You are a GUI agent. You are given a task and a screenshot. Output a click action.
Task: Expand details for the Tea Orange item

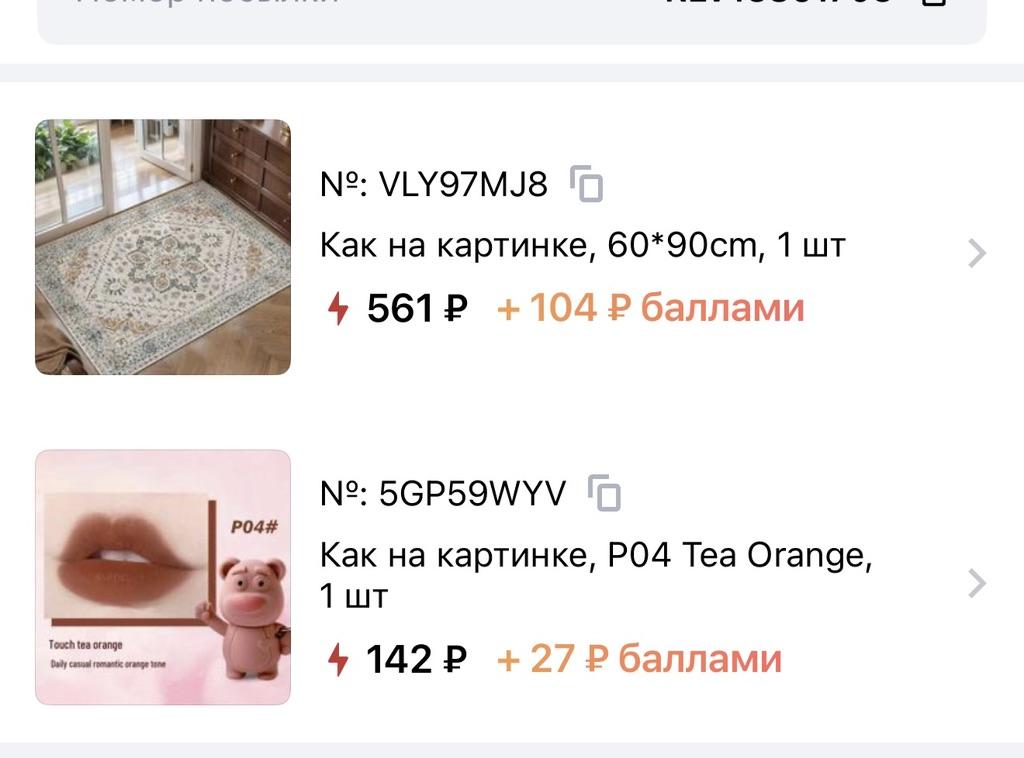coord(976,583)
